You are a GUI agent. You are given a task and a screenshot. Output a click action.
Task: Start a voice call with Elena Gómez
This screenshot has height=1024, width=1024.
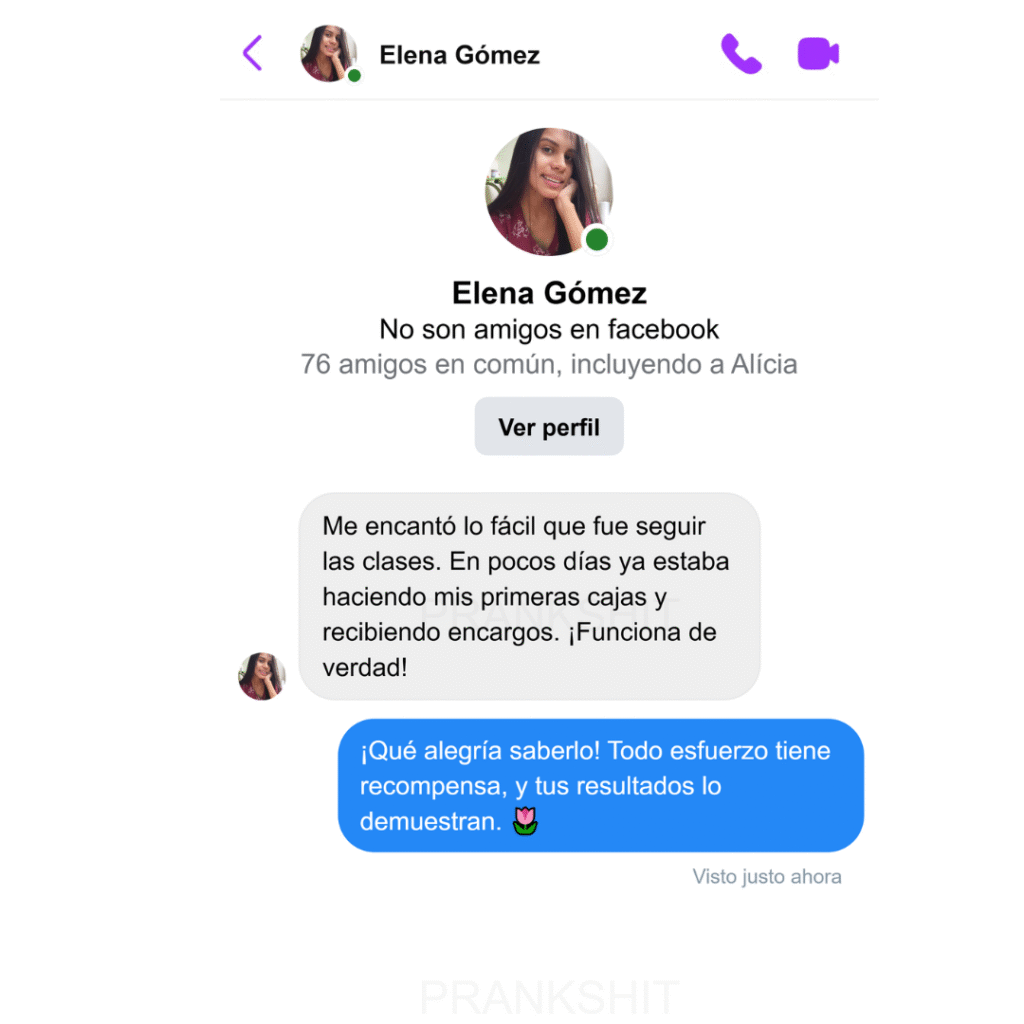741,54
